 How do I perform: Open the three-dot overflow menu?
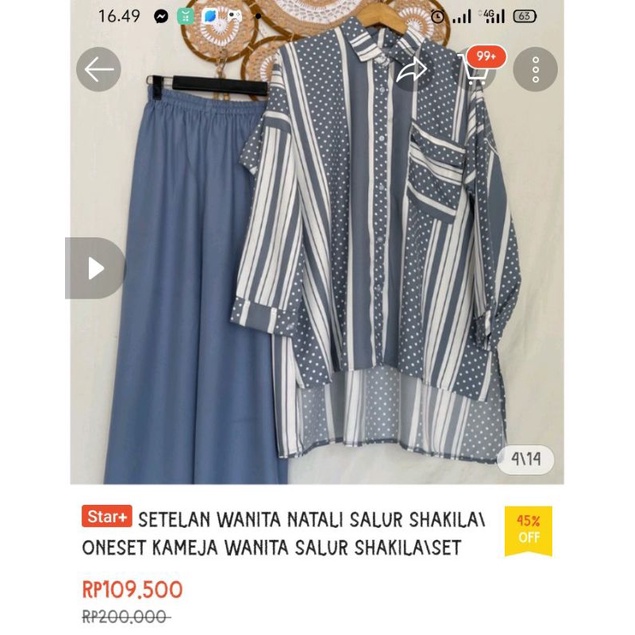pyautogui.click(x=535, y=70)
